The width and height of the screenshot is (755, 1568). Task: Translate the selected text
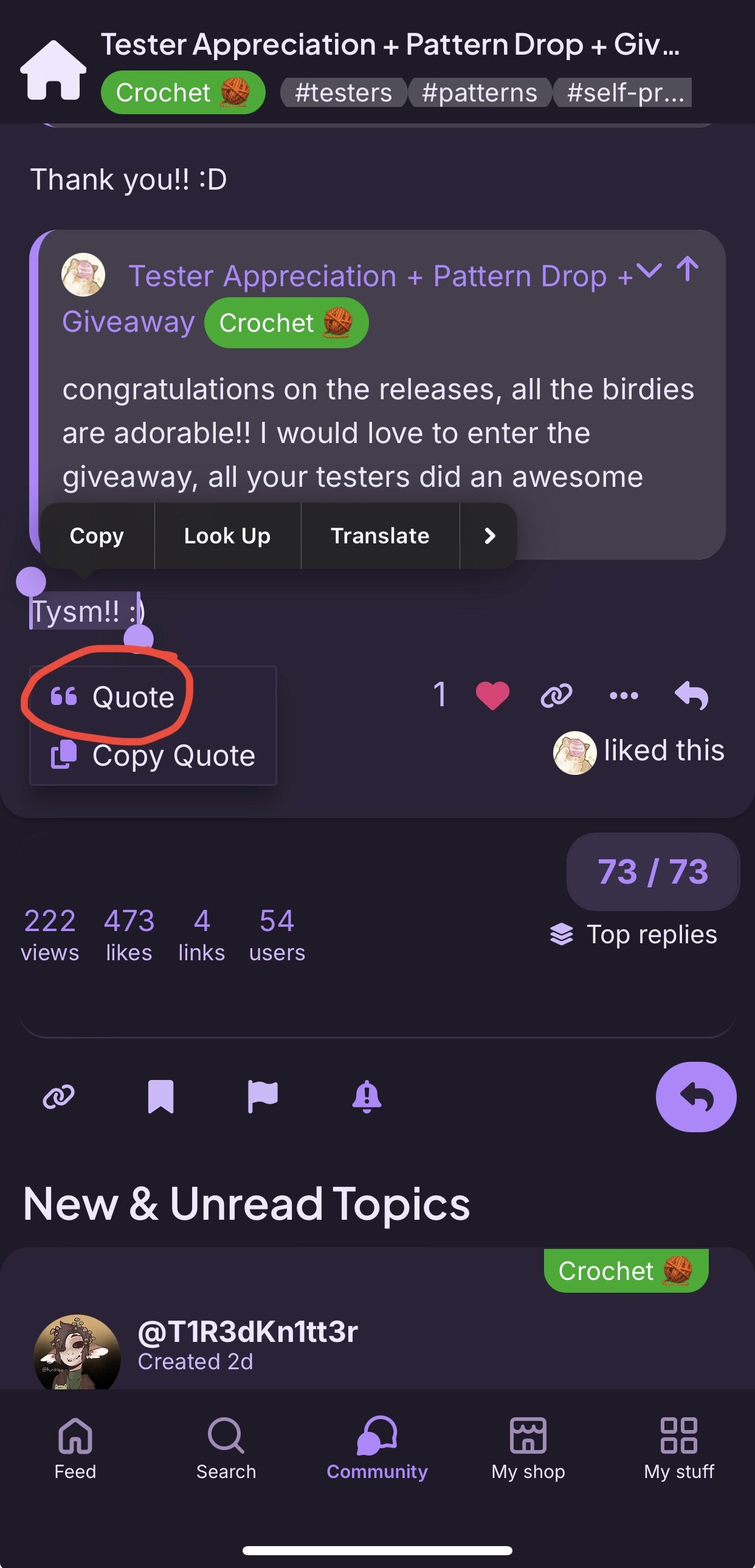[x=380, y=535]
